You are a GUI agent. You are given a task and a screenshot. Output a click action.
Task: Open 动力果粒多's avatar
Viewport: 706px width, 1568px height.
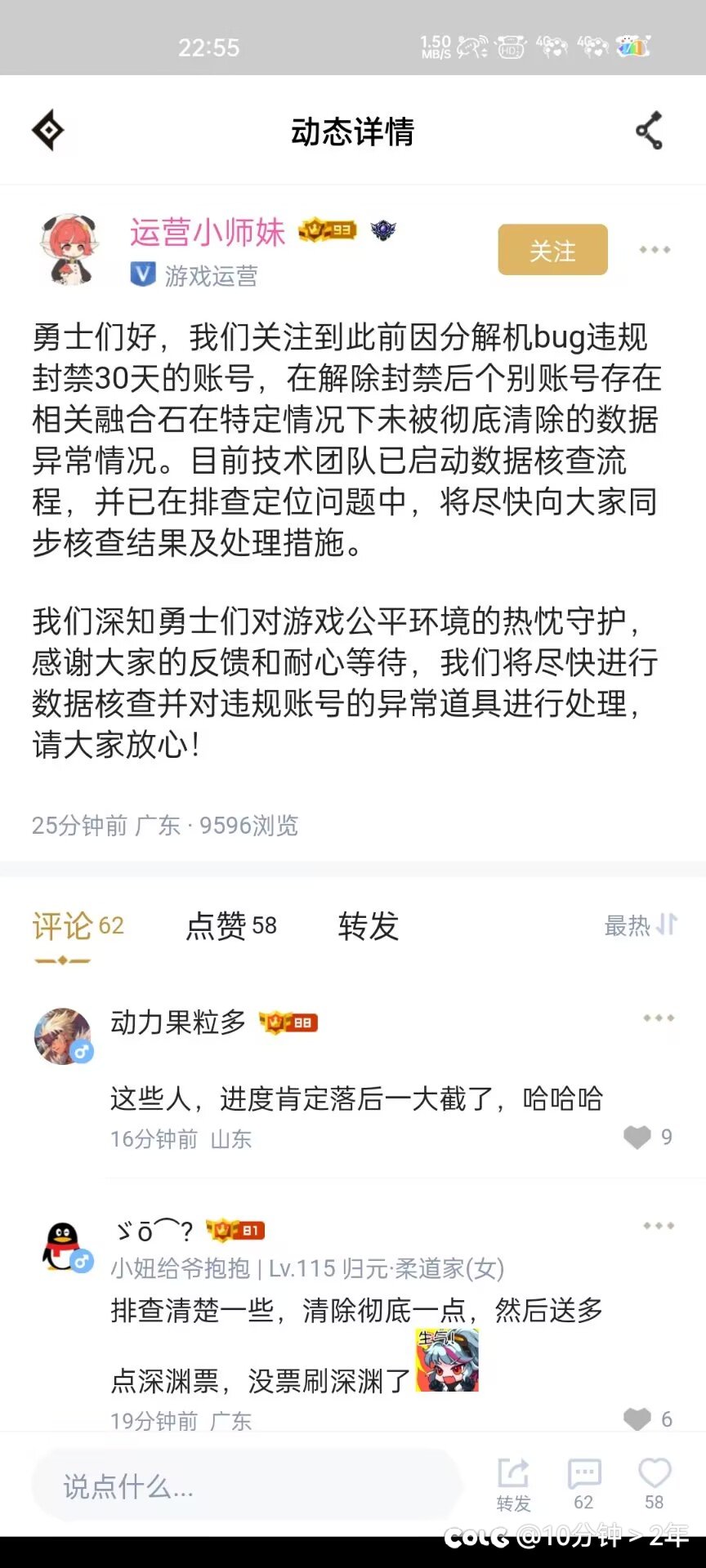tap(63, 1036)
